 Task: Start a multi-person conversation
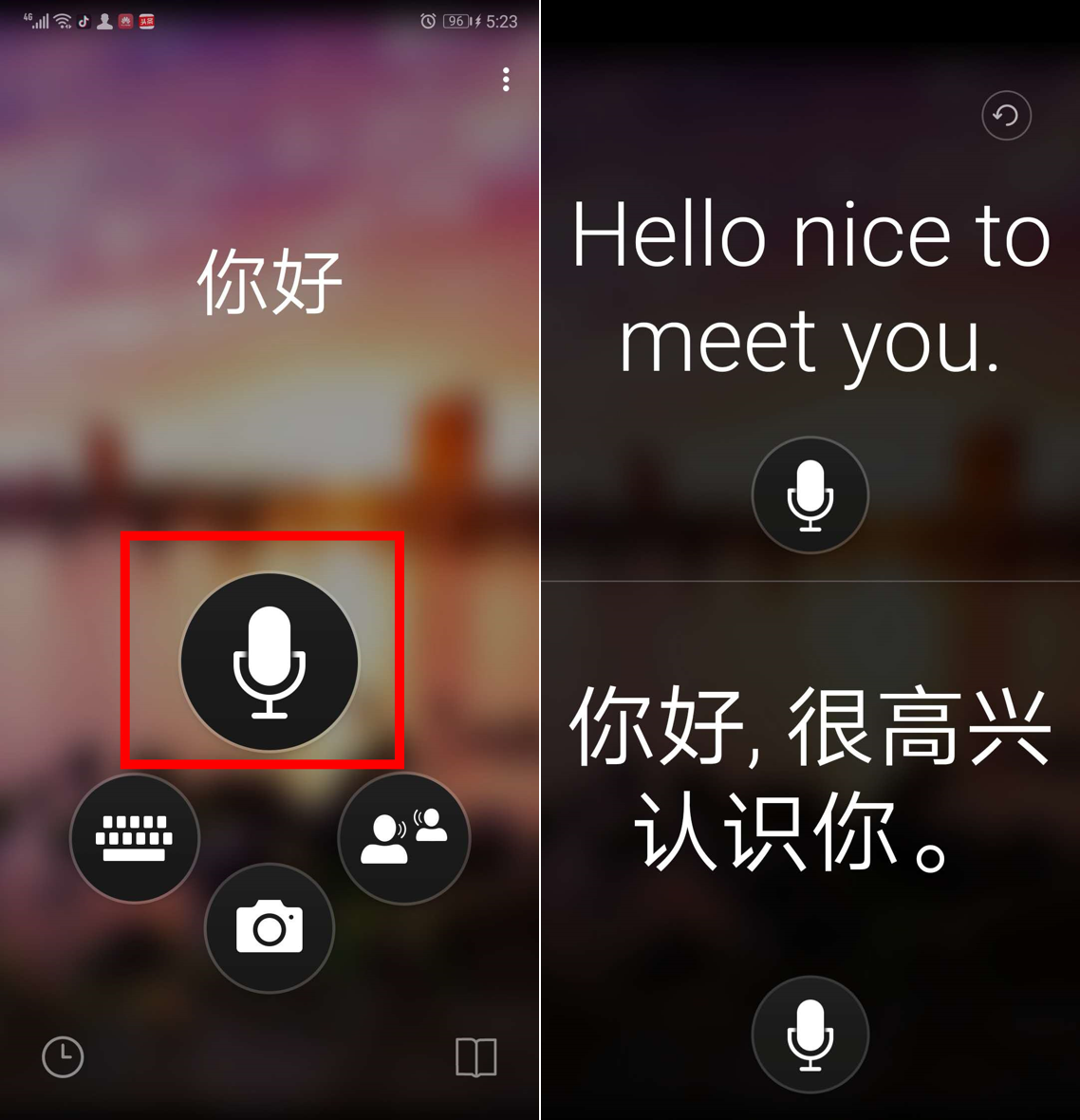tap(404, 838)
